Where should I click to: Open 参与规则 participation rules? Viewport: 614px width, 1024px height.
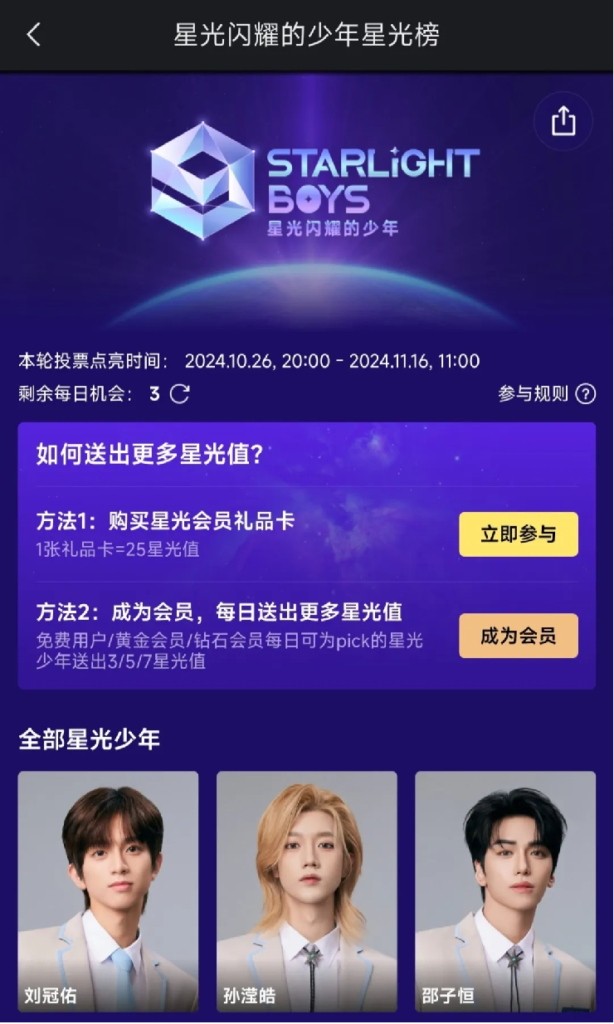[x=546, y=394]
